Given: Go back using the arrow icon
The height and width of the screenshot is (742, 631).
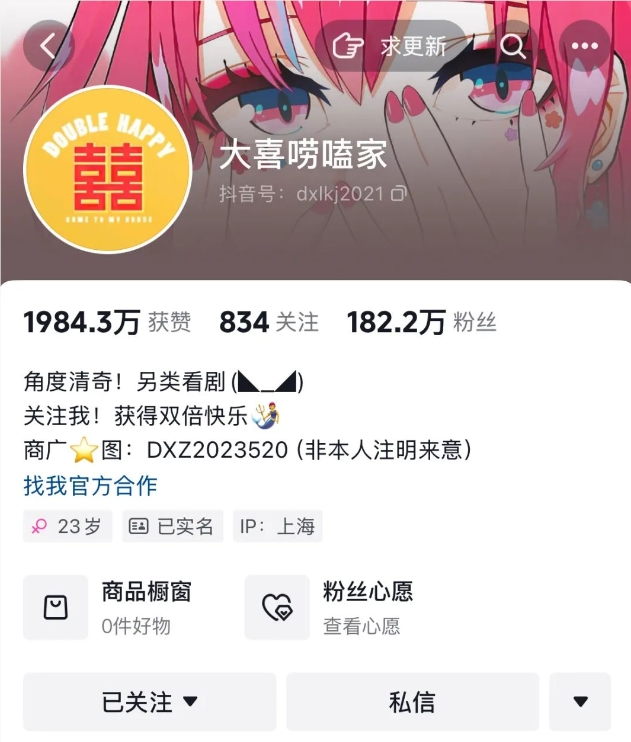Looking at the screenshot, I should point(48,46).
